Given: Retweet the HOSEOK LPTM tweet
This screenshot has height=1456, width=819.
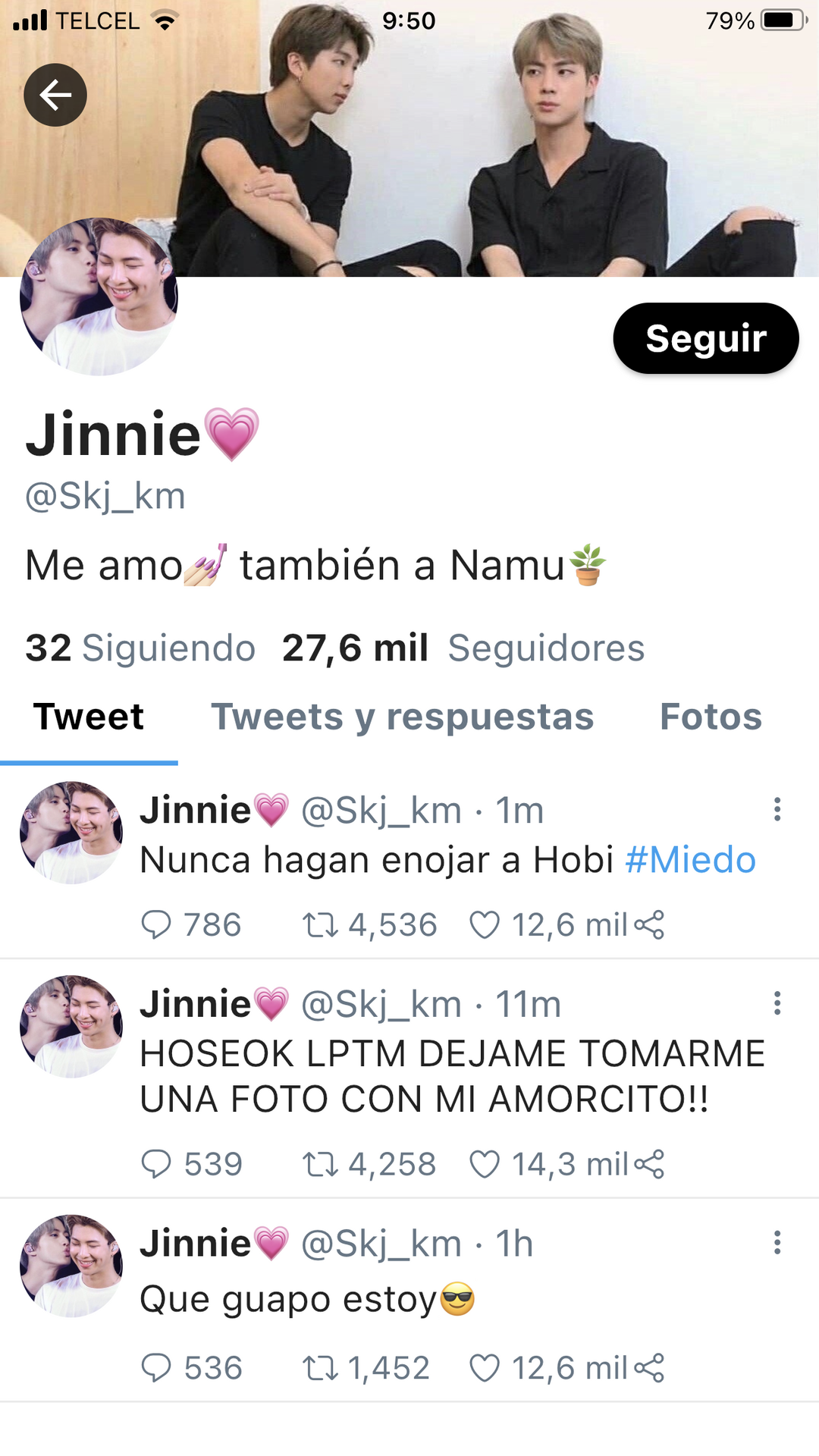Looking at the screenshot, I should click(320, 1164).
